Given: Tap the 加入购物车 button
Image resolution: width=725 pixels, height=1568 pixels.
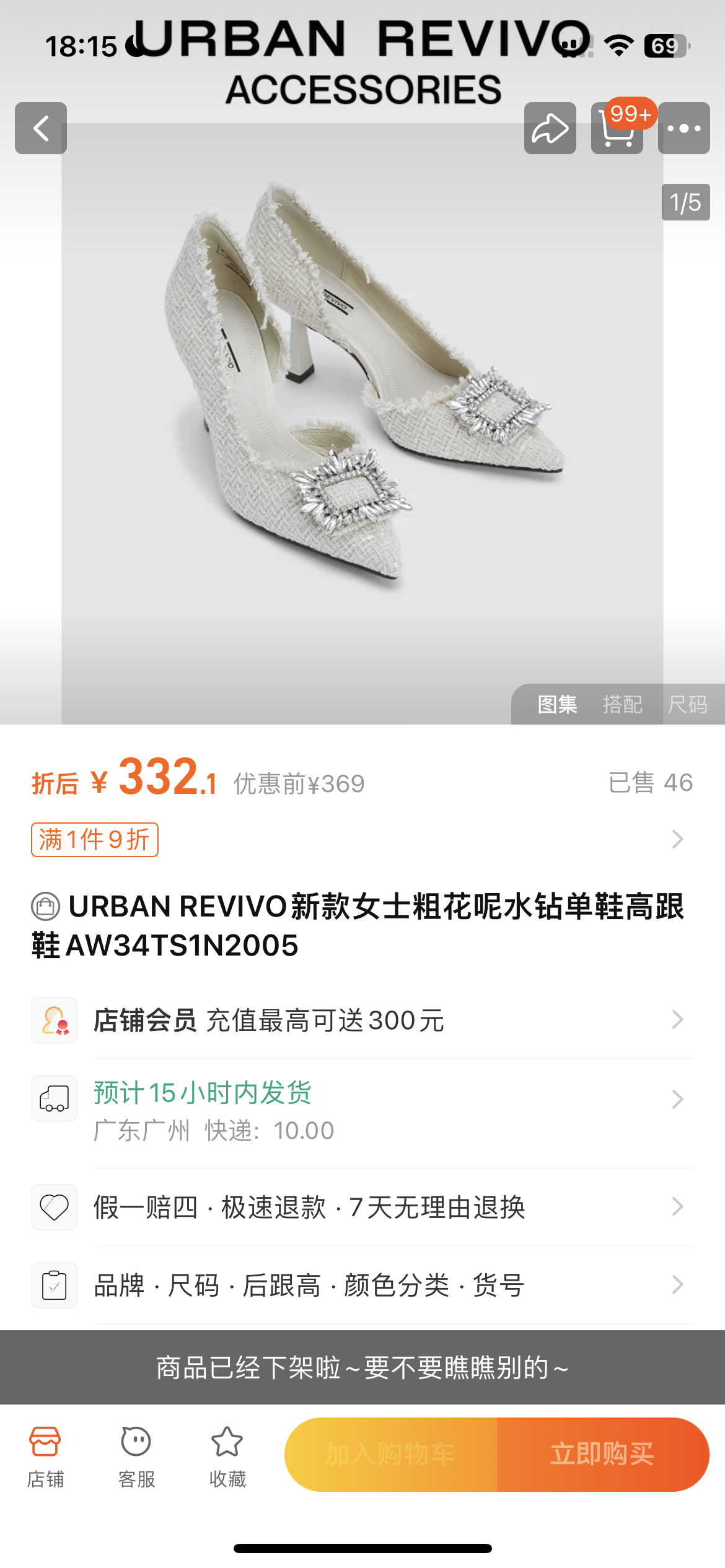Looking at the screenshot, I should (391, 1454).
